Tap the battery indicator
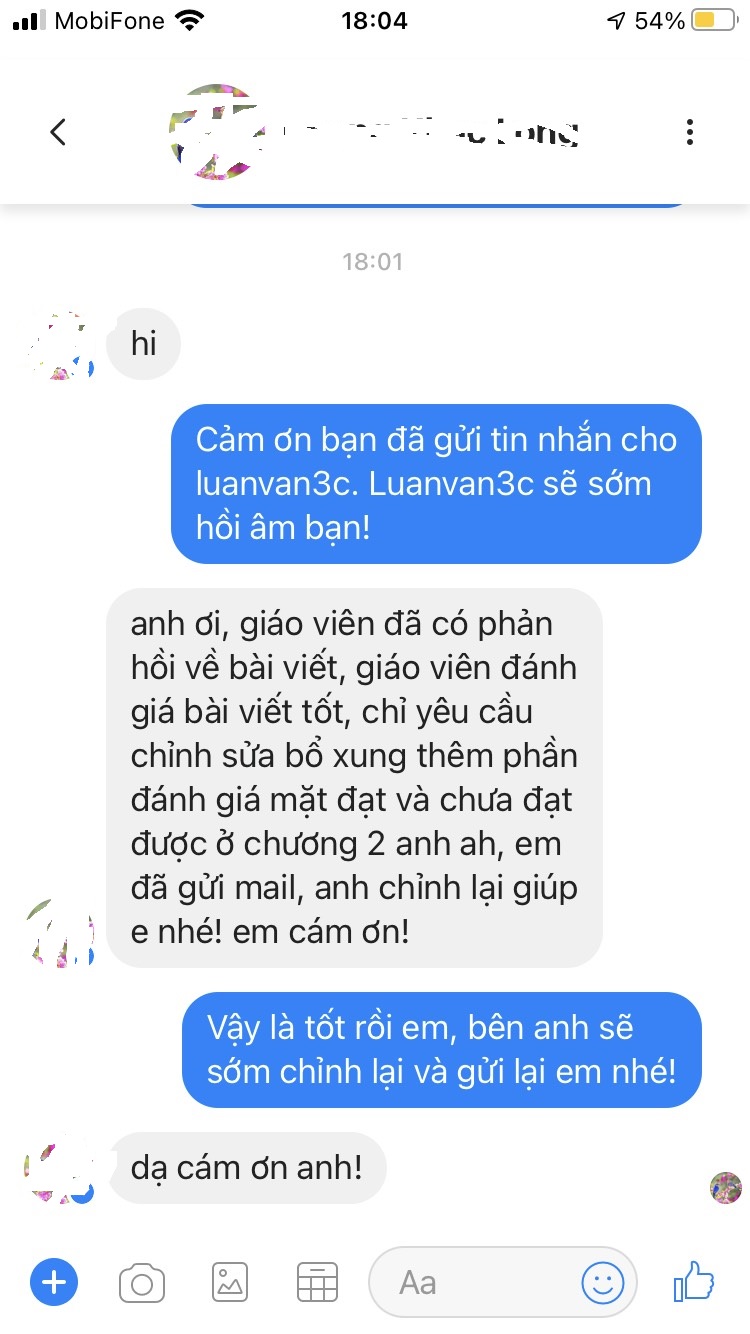 [716, 17]
